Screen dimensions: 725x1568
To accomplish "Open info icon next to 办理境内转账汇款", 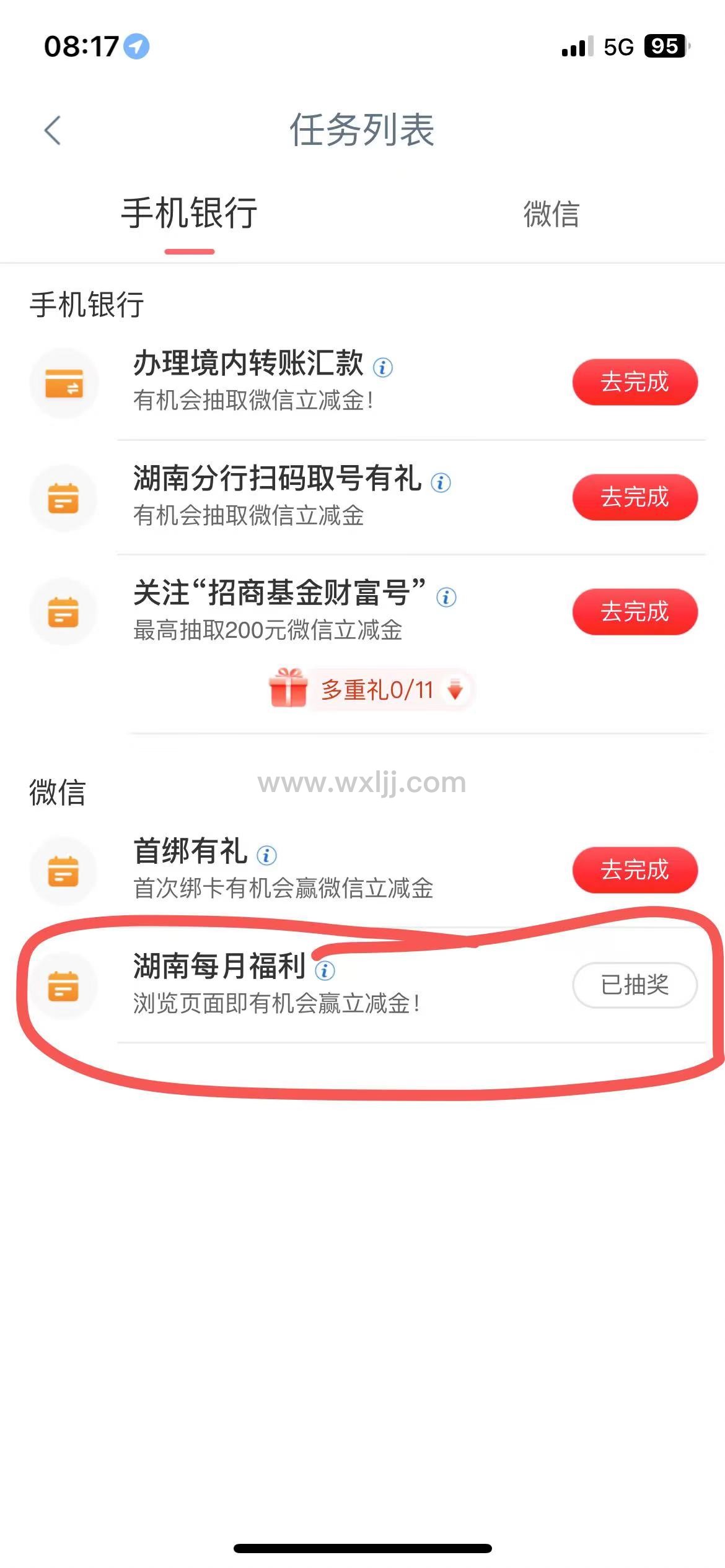I will click(382, 367).
